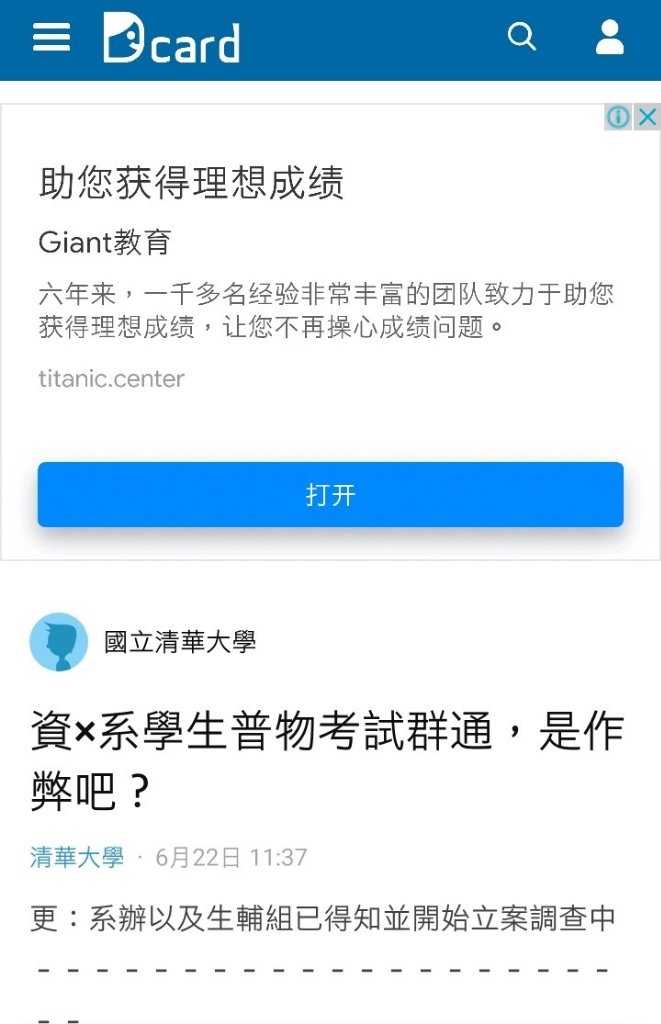Open the search magnifier
This screenshot has width=661, height=1024.
522,38
